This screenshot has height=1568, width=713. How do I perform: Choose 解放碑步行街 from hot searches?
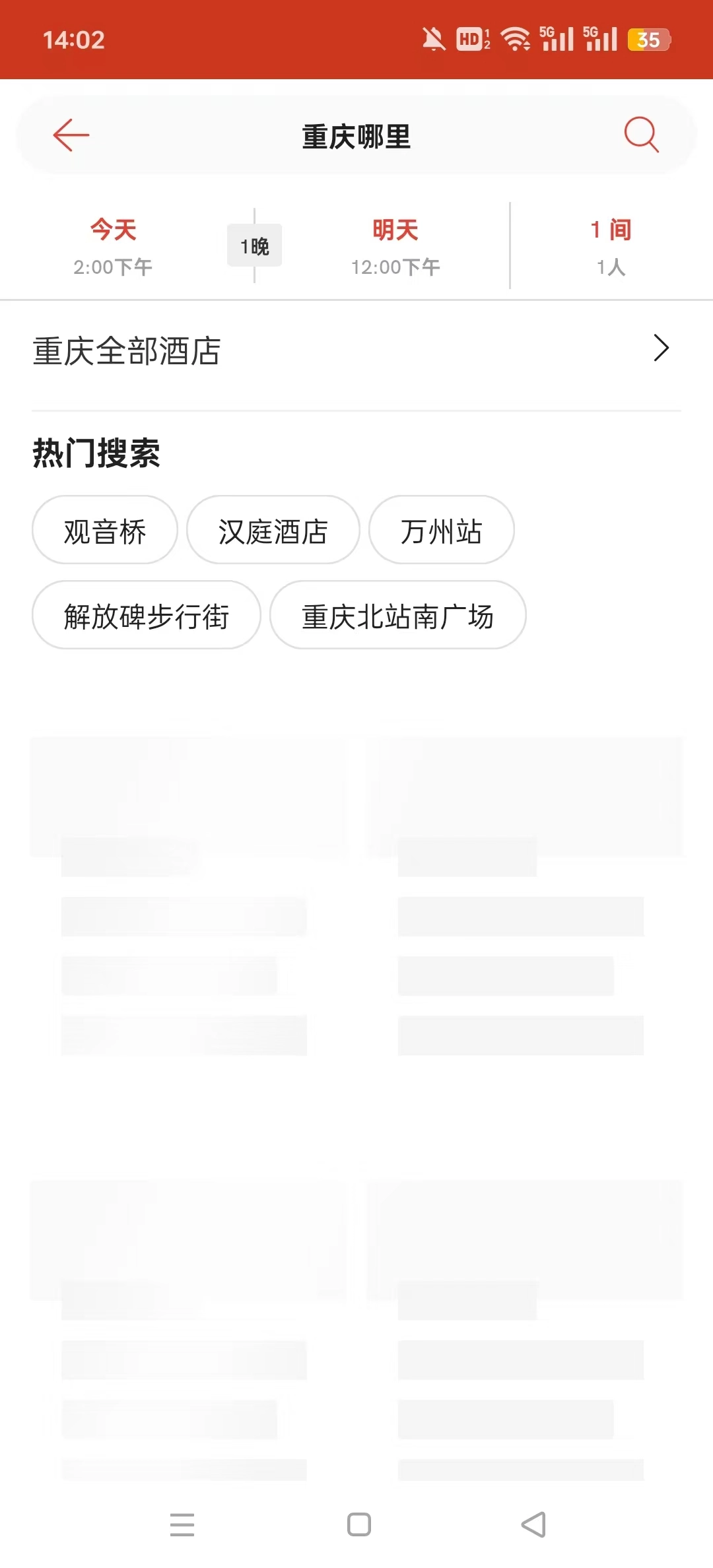tap(145, 615)
